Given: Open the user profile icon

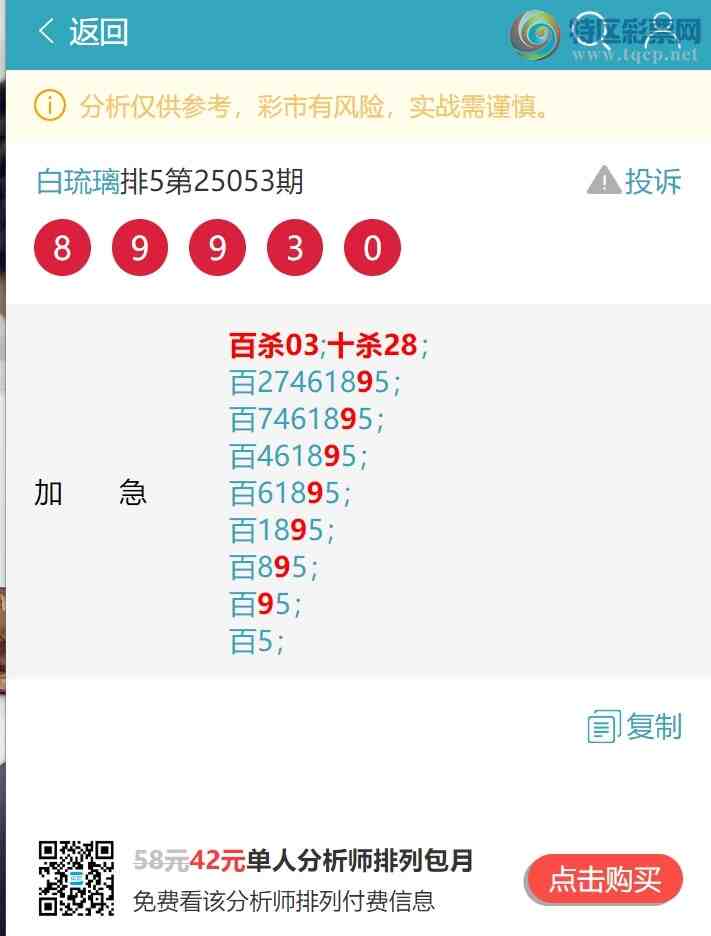Looking at the screenshot, I should pyautogui.click(x=662, y=30).
